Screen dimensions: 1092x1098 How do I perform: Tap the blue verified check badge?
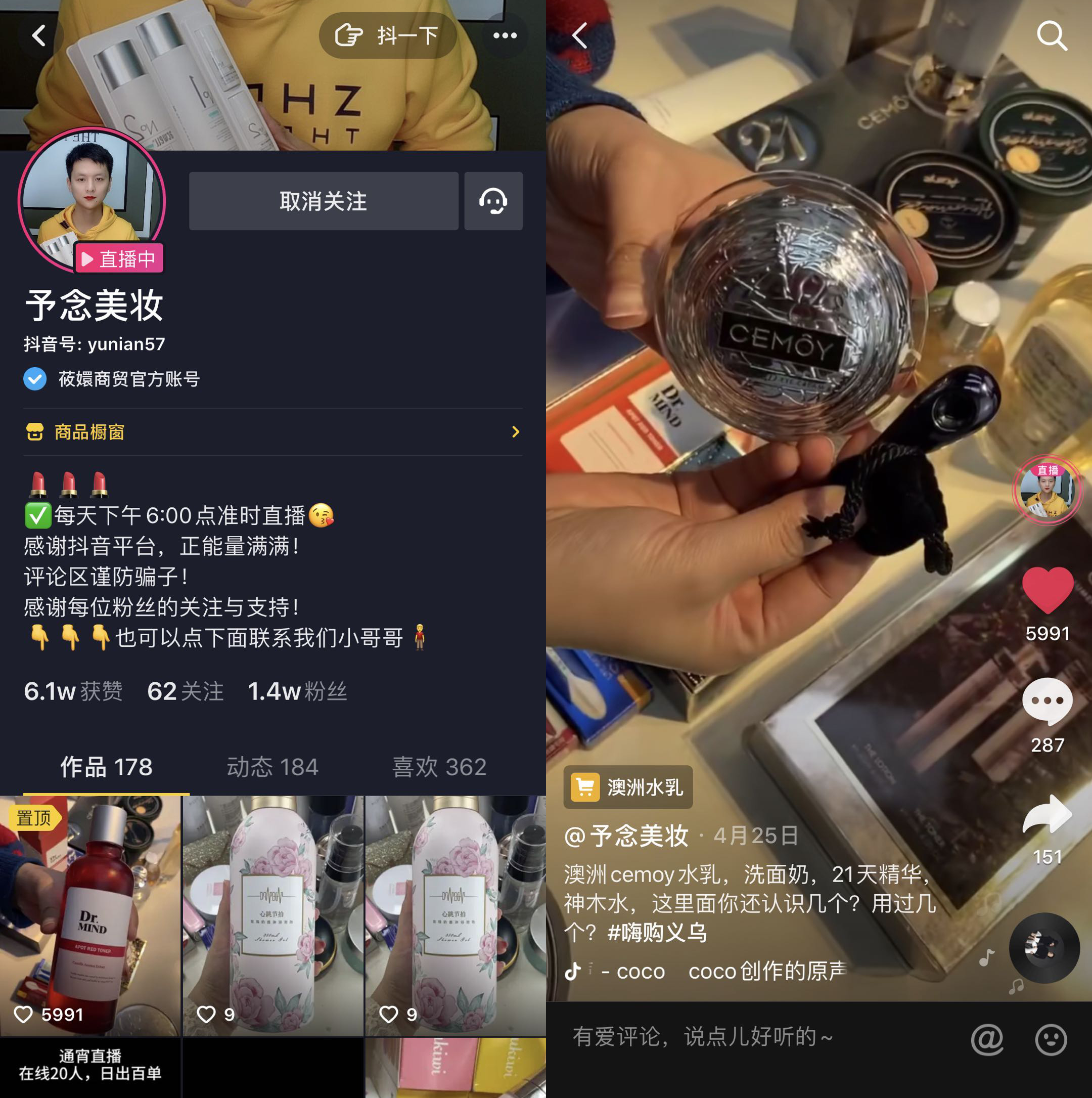pos(36,378)
